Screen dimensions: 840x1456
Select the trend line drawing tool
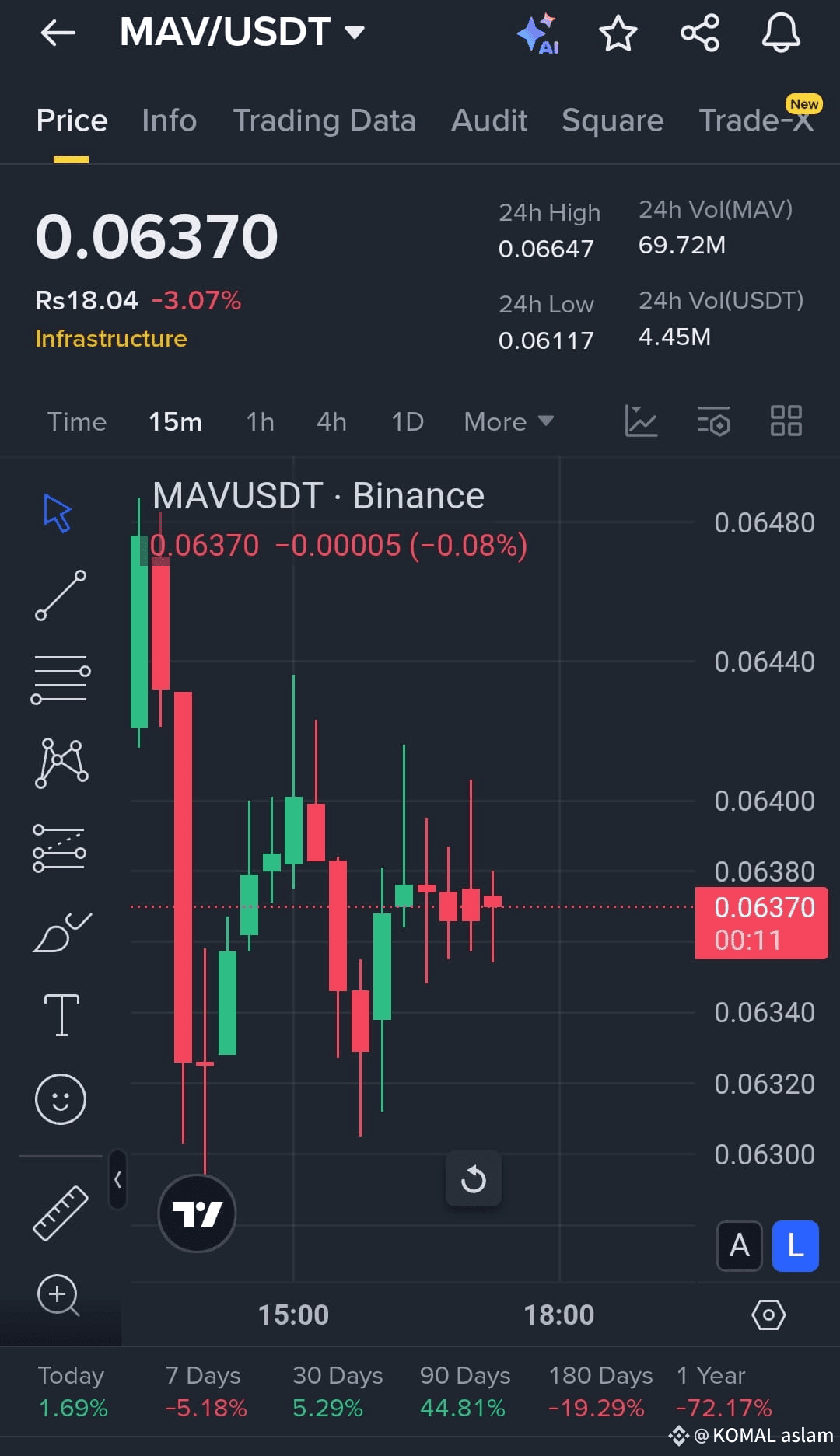(61, 595)
